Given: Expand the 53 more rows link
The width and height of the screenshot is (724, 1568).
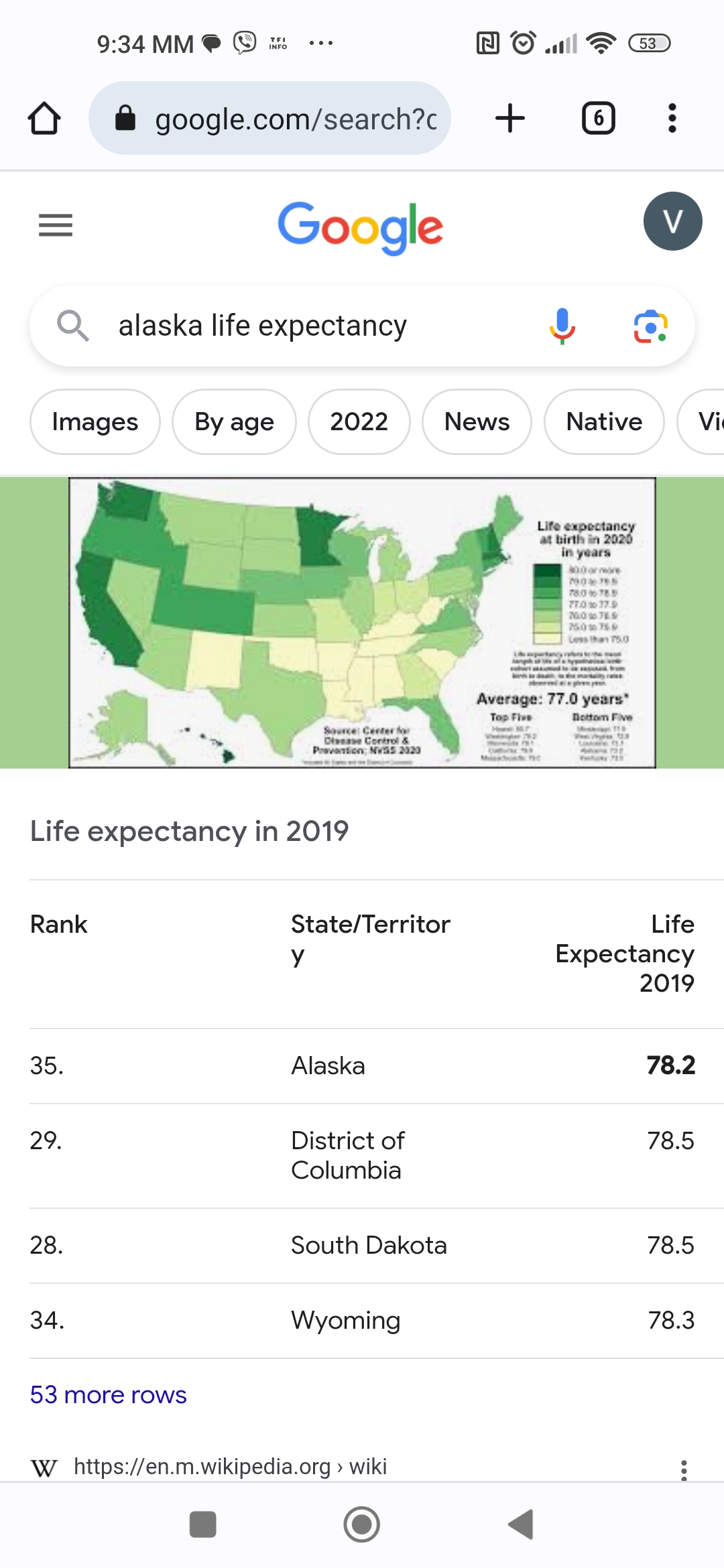Looking at the screenshot, I should (x=108, y=1394).
